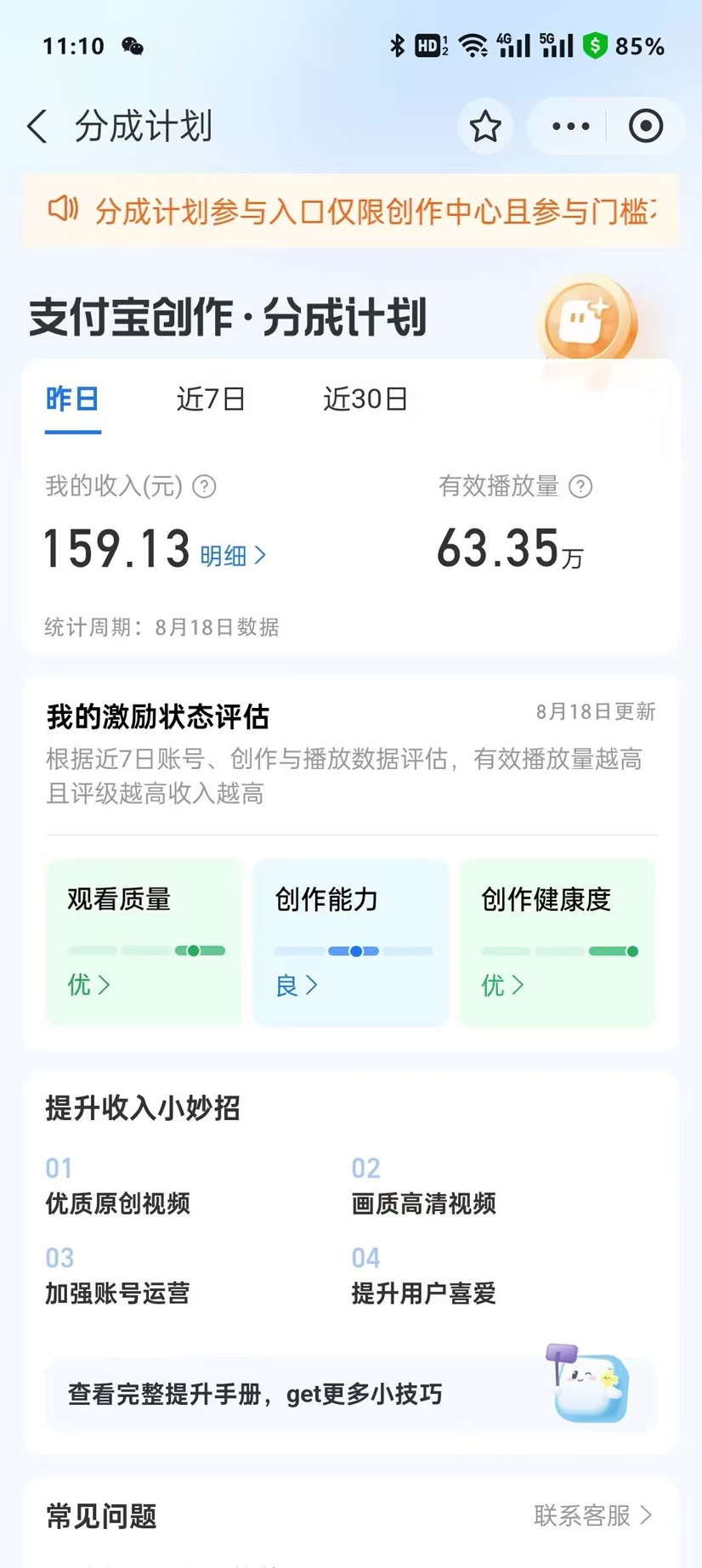
Task: Open the 创作能力 rating card
Action: [x=350, y=942]
